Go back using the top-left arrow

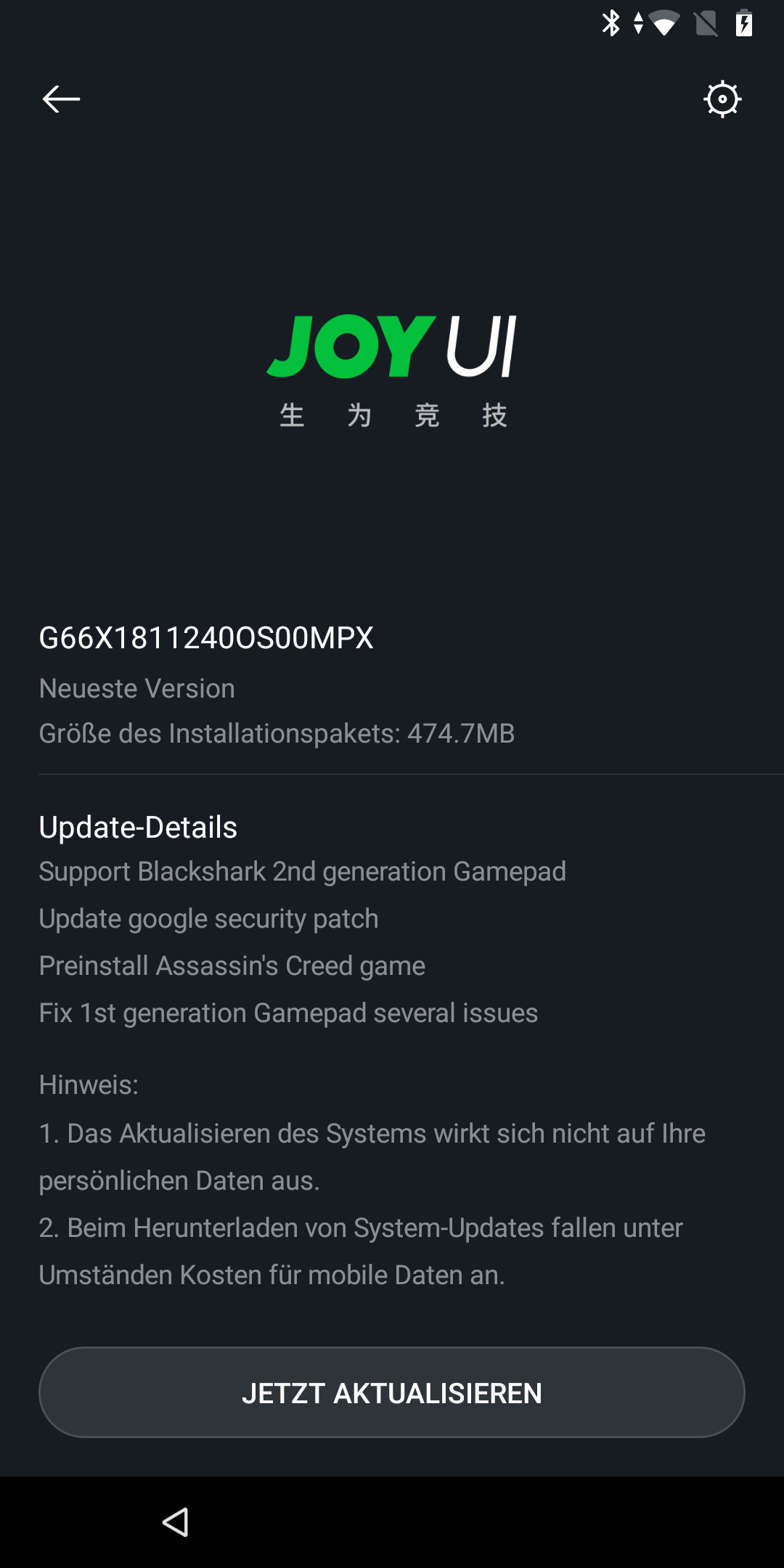[61, 99]
